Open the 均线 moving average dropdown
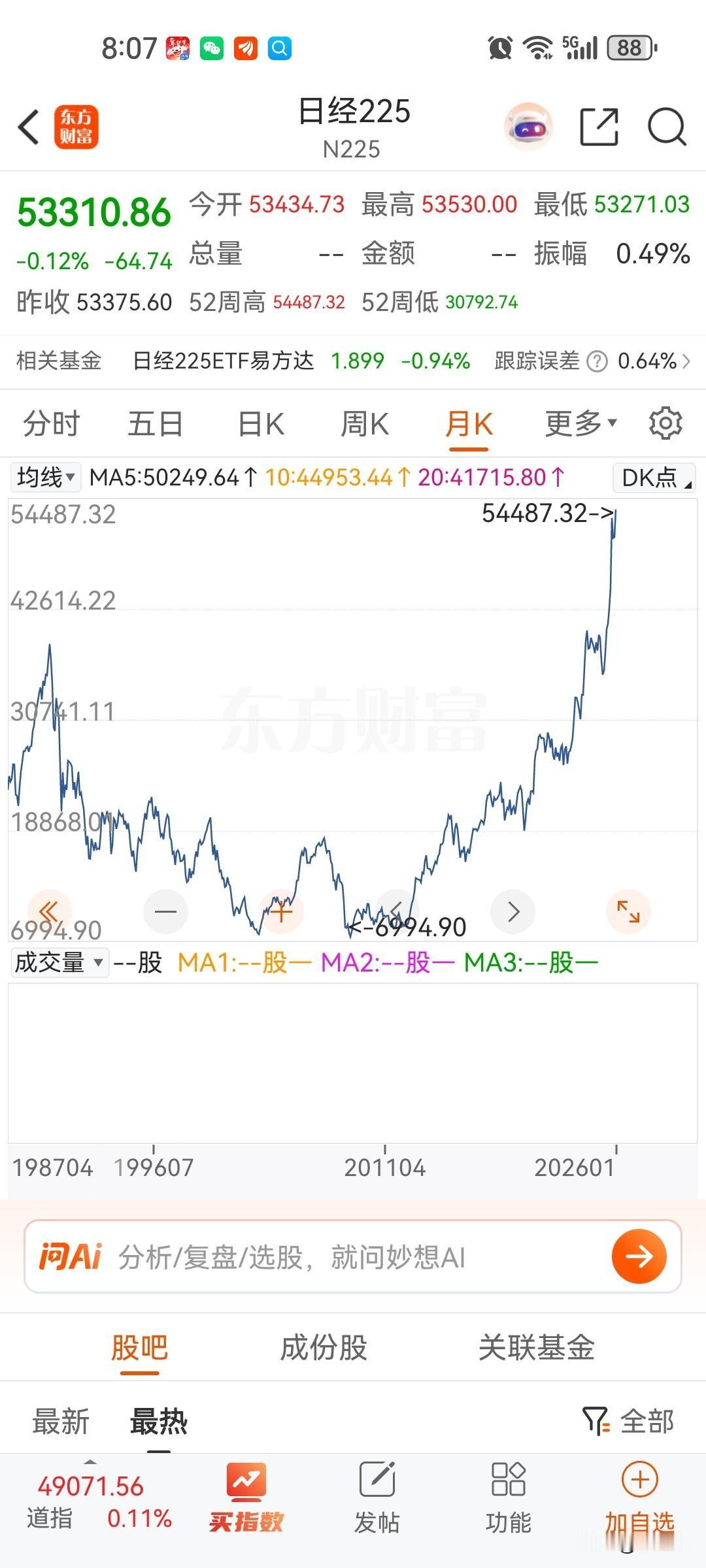 click(44, 477)
